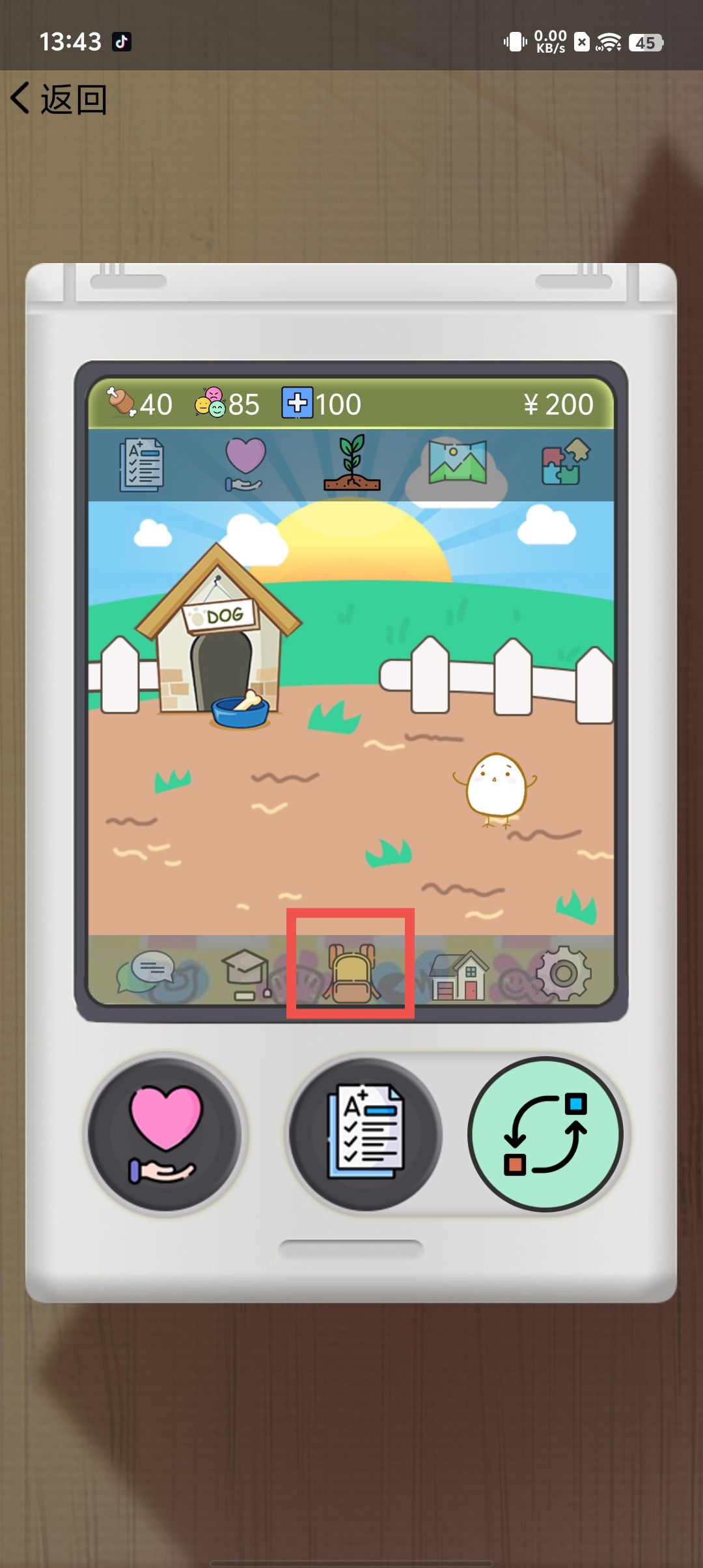Open the purple heart care icon
The image size is (703, 1568).
245,464
